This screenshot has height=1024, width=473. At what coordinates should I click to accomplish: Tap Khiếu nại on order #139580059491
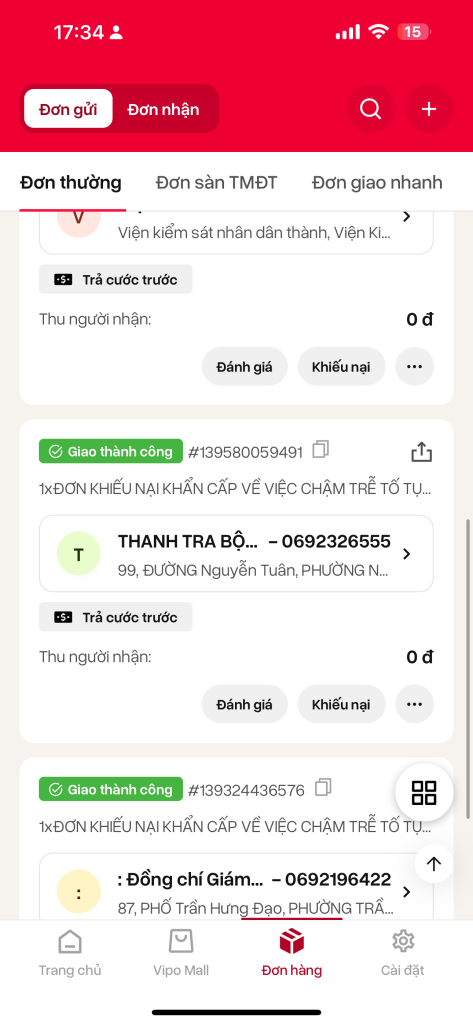(x=341, y=704)
